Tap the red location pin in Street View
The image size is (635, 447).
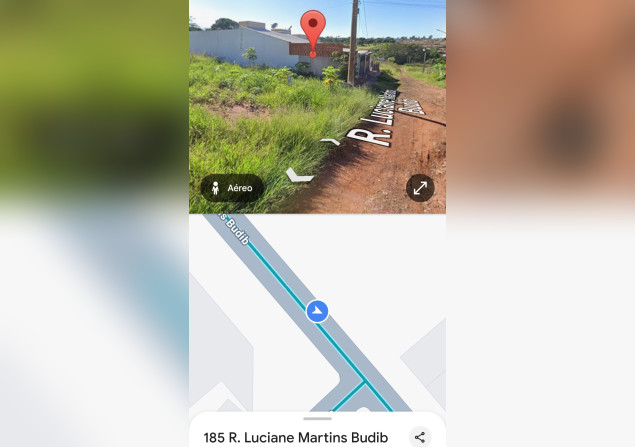tap(313, 30)
